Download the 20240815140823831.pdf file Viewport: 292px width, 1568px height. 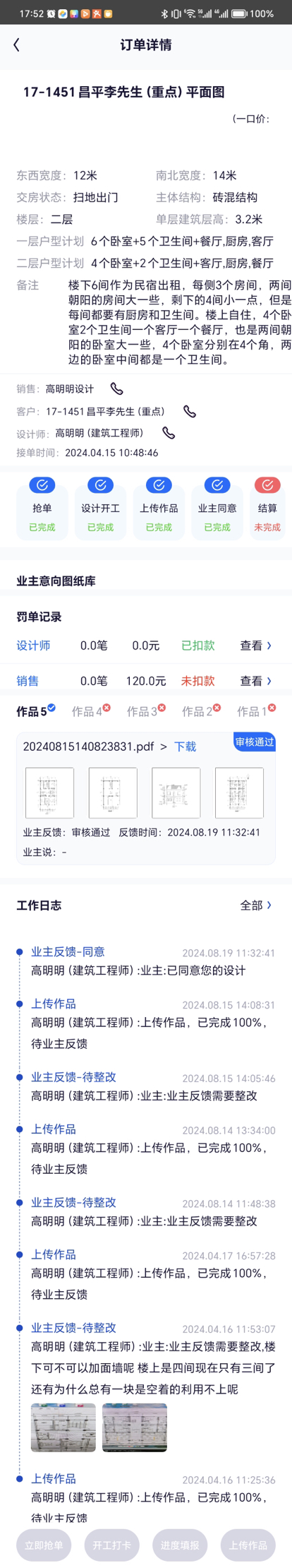pos(185,747)
